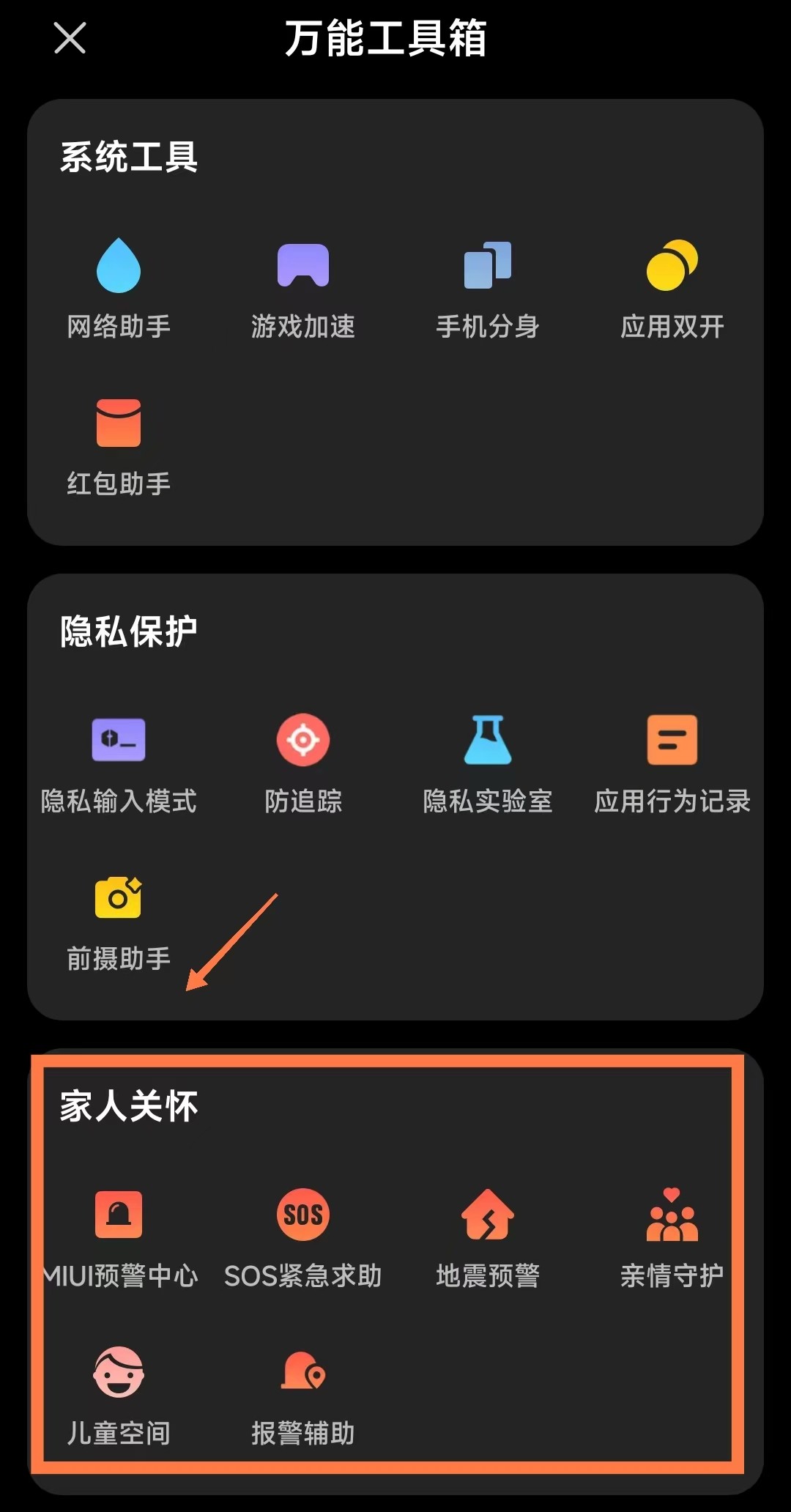Open the 防追踪 anti-tracking tool
Image resolution: width=791 pixels, height=1512 pixels.
tap(302, 766)
